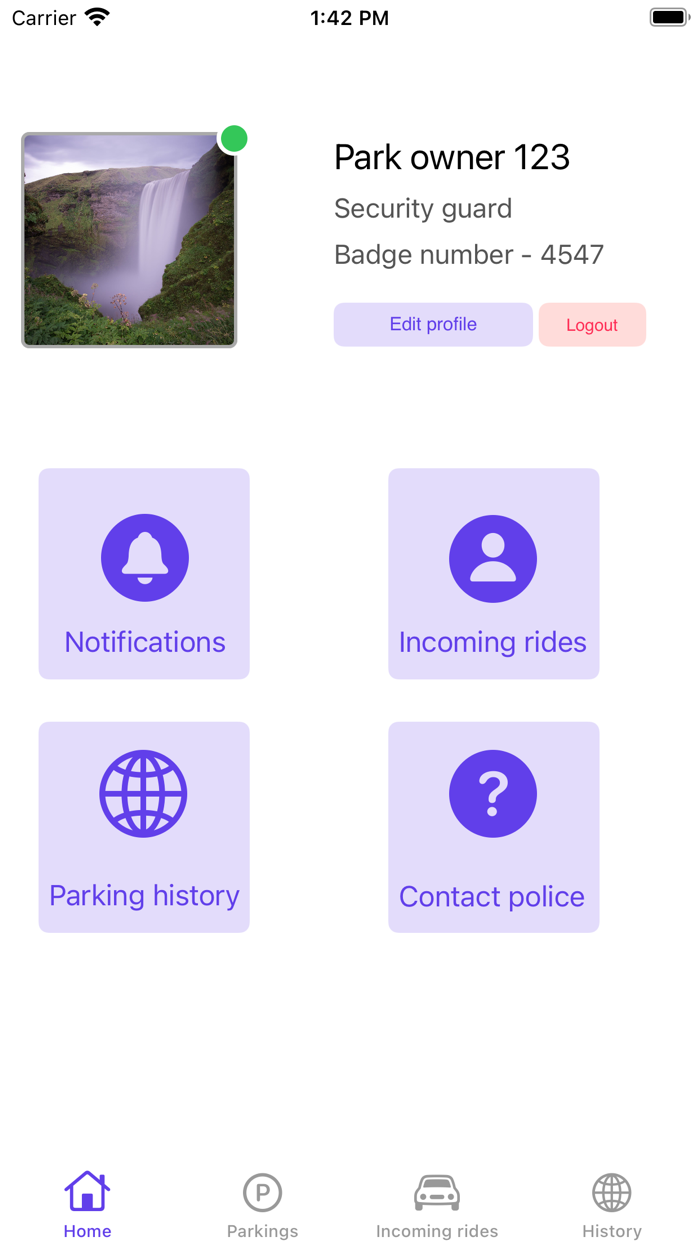Switch to the Incoming rides tab
Image resolution: width=700 pixels, height=1244 pixels.
(437, 1205)
